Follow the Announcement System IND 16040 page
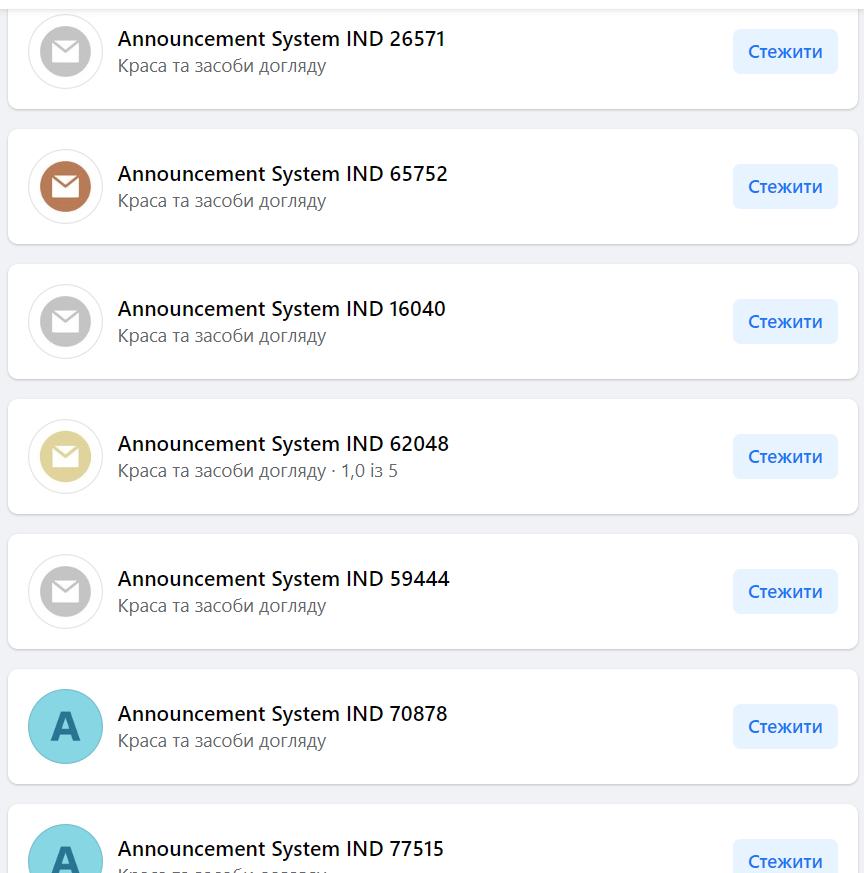 [x=785, y=322]
